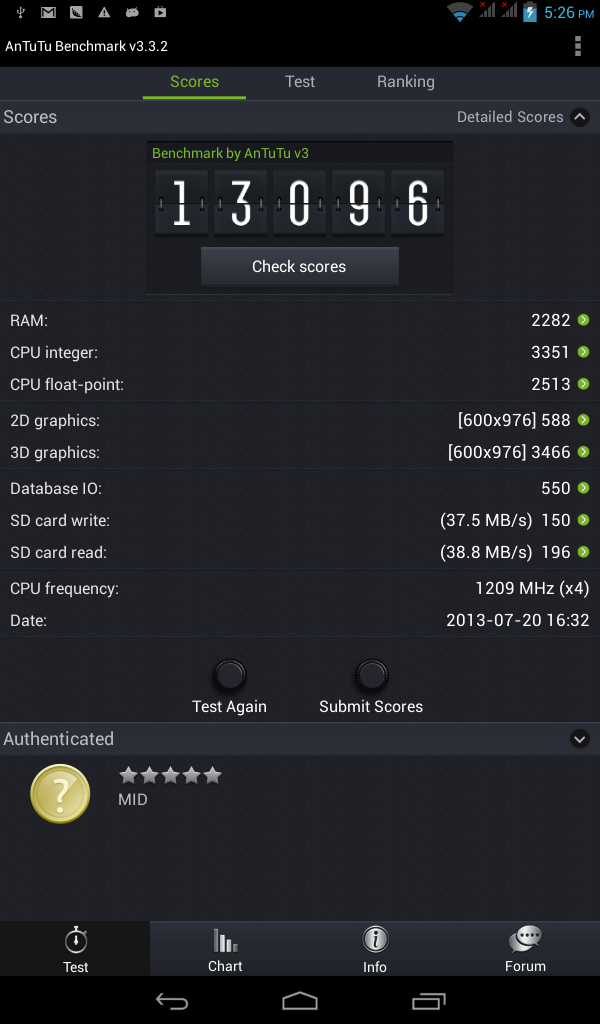Tap Submit Scores
The width and height of the screenshot is (600, 1024).
coord(371,687)
